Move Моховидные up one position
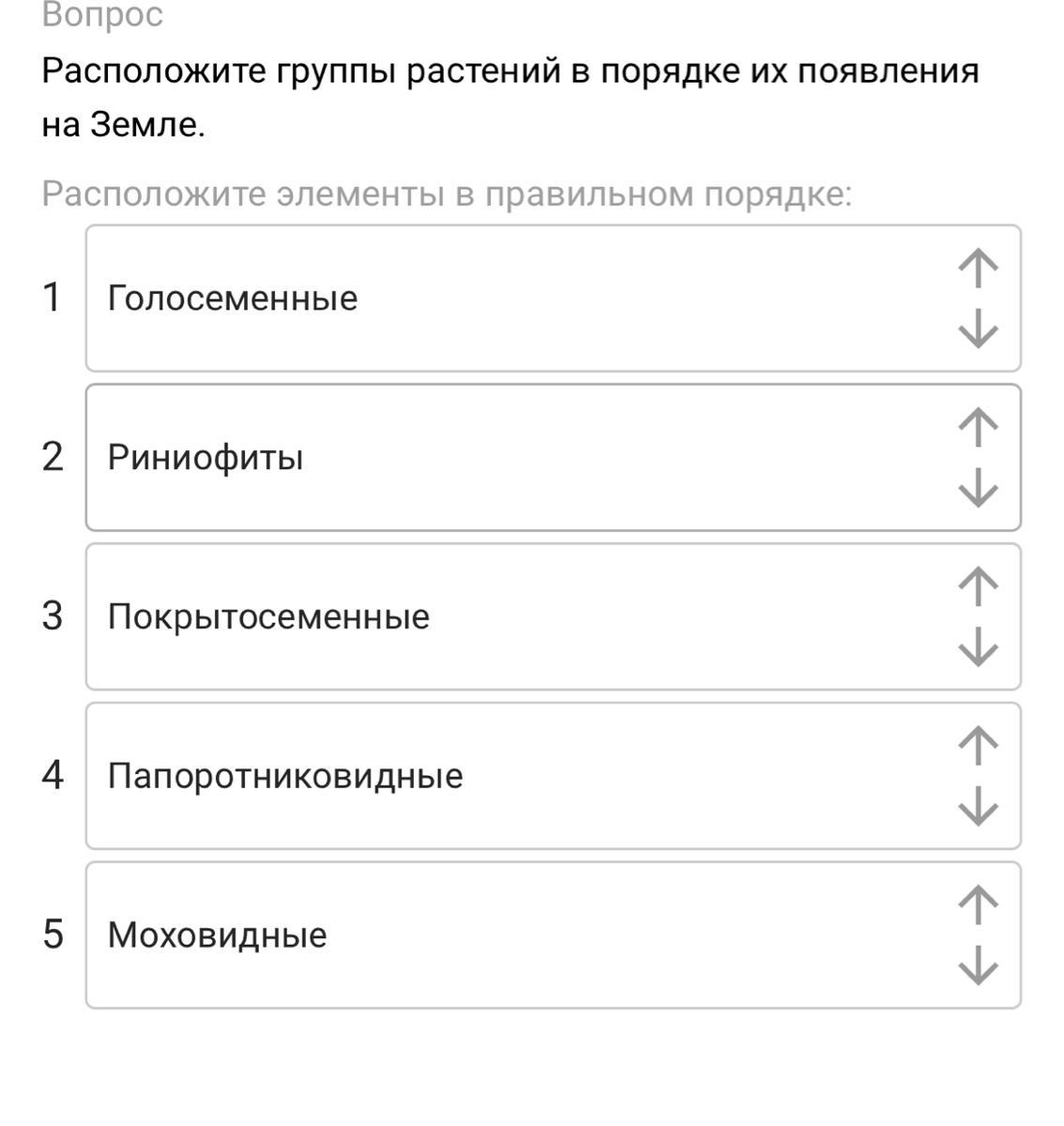This screenshot has height=1126, width=1064. (x=978, y=906)
